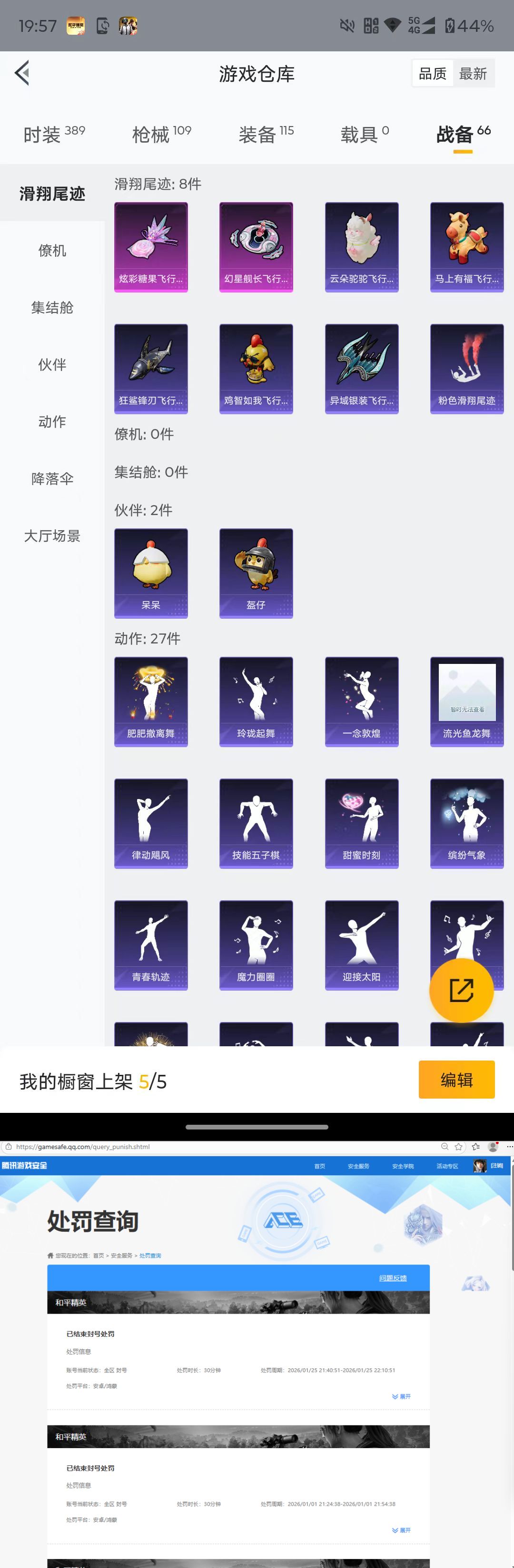The width and height of the screenshot is (514, 1568).
Task: View the 肥肥撤离舞 emote
Action: coord(151,702)
